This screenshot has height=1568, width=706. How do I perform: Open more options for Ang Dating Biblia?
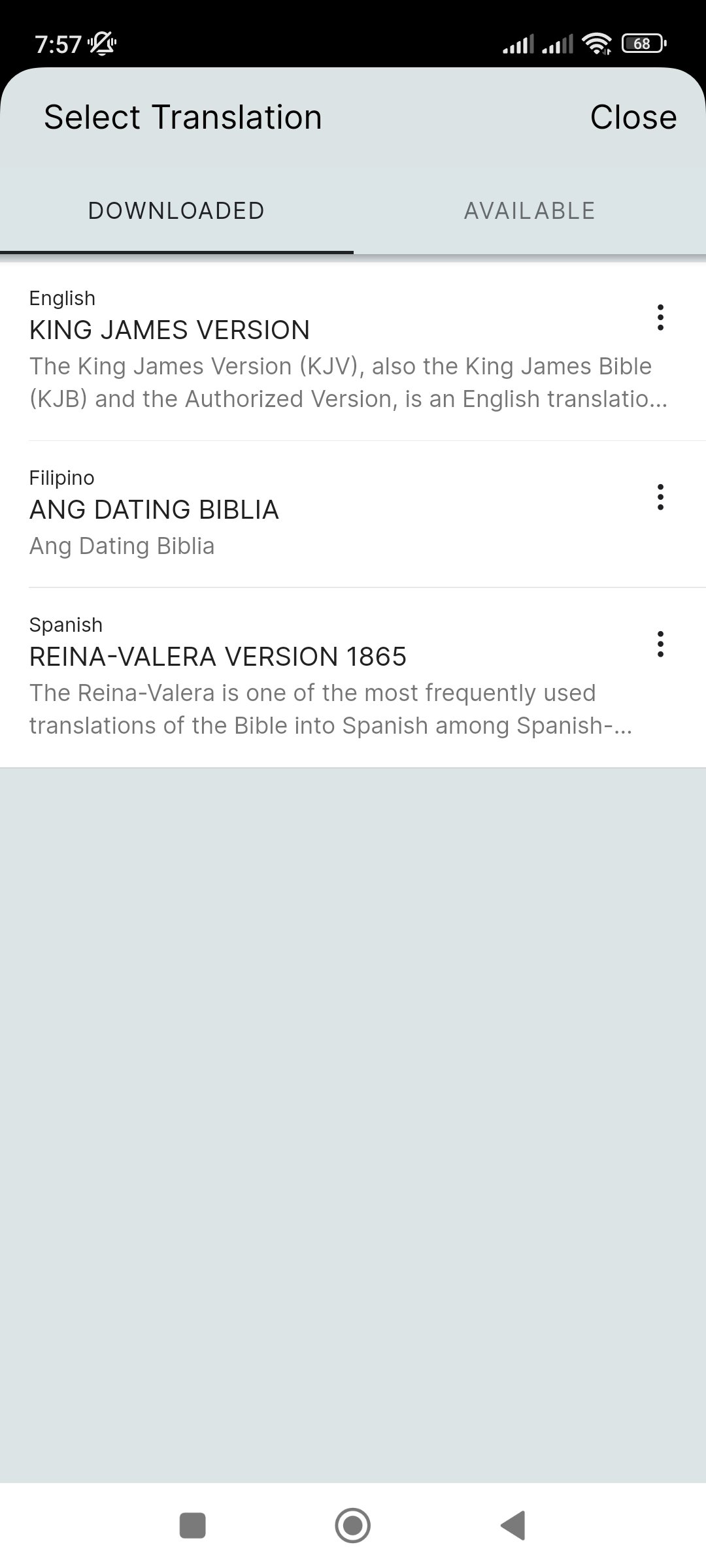pos(660,497)
